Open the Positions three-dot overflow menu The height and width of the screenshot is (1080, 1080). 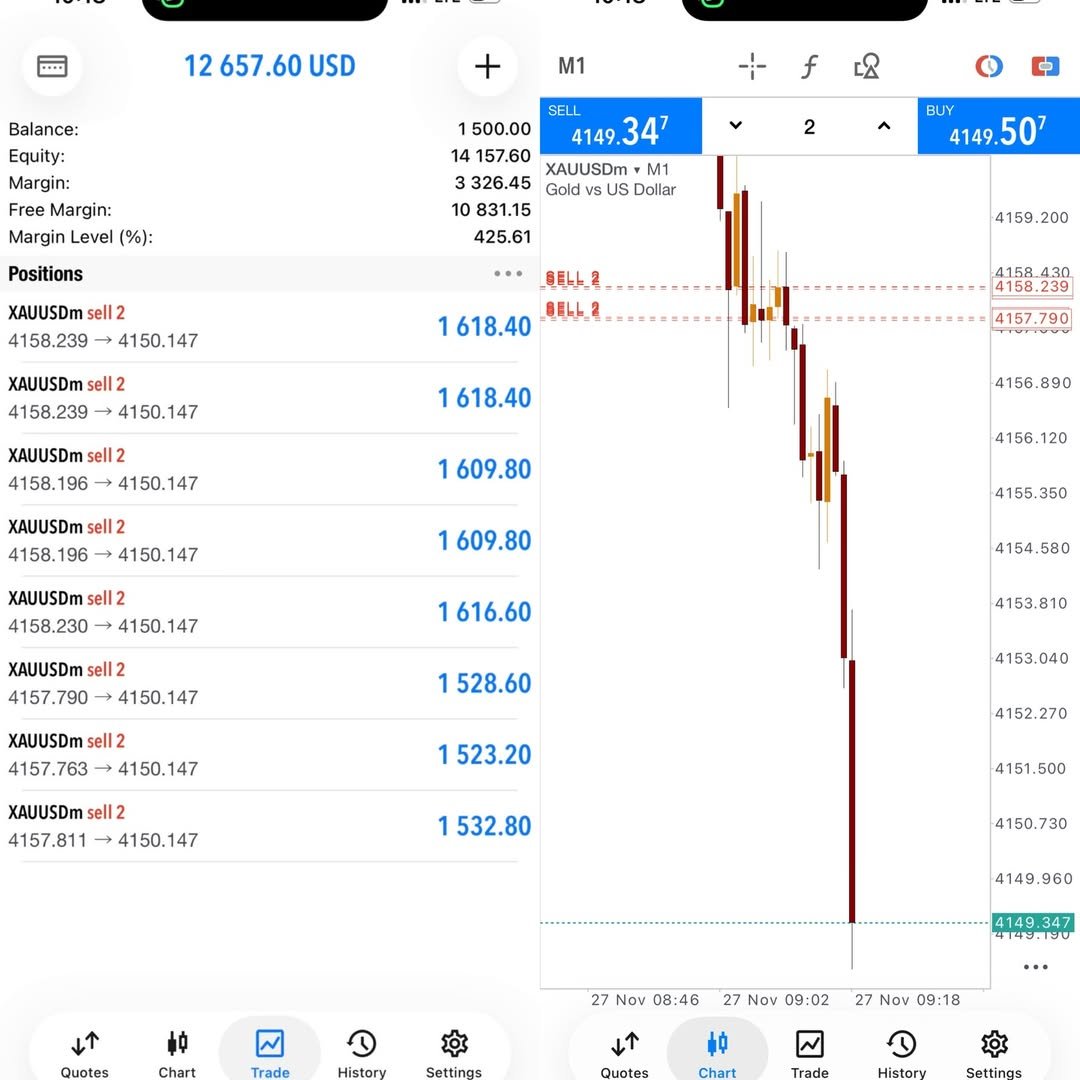508,274
